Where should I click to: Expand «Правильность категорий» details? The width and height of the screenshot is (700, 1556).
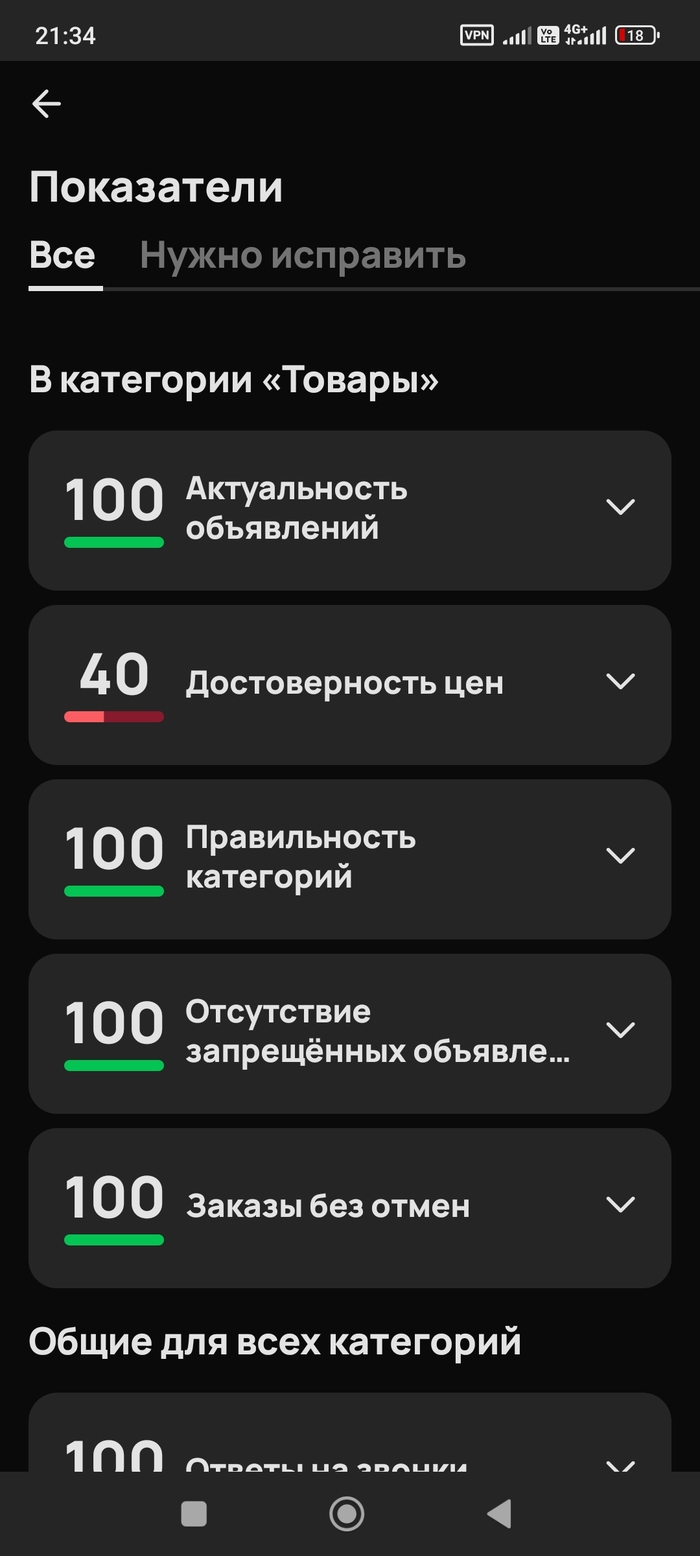350,859
